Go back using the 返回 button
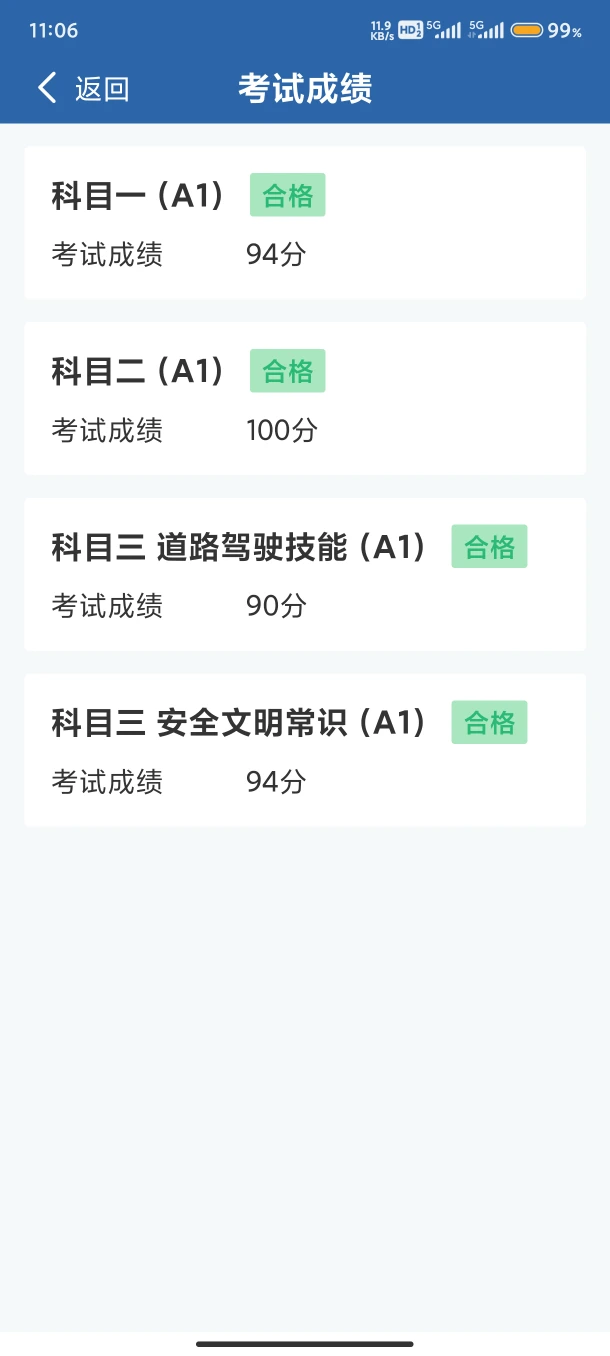Image resolution: width=610 pixels, height=1356 pixels. click(84, 88)
